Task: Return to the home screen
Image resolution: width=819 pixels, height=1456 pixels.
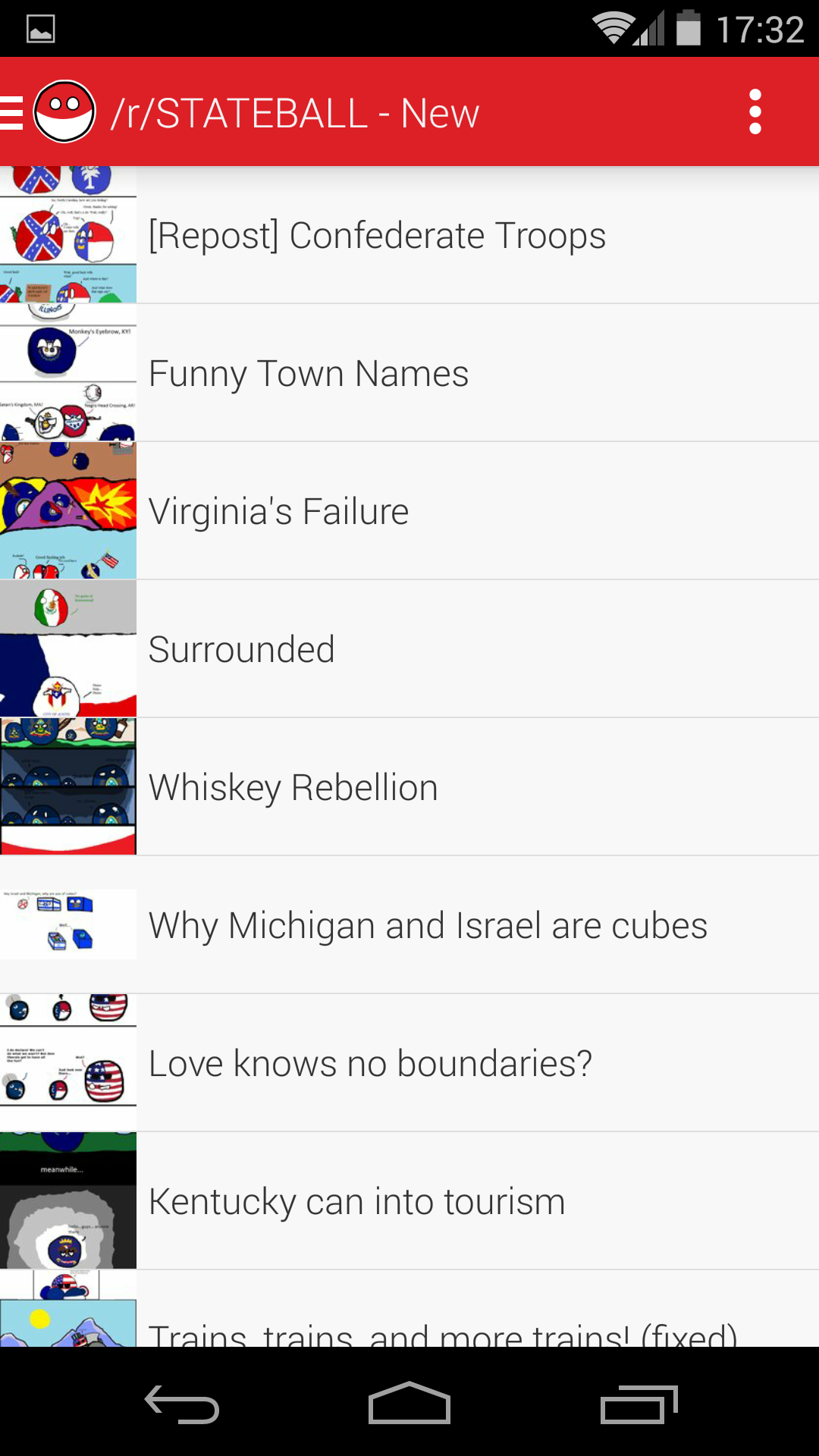Action: pyautogui.click(x=409, y=1404)
